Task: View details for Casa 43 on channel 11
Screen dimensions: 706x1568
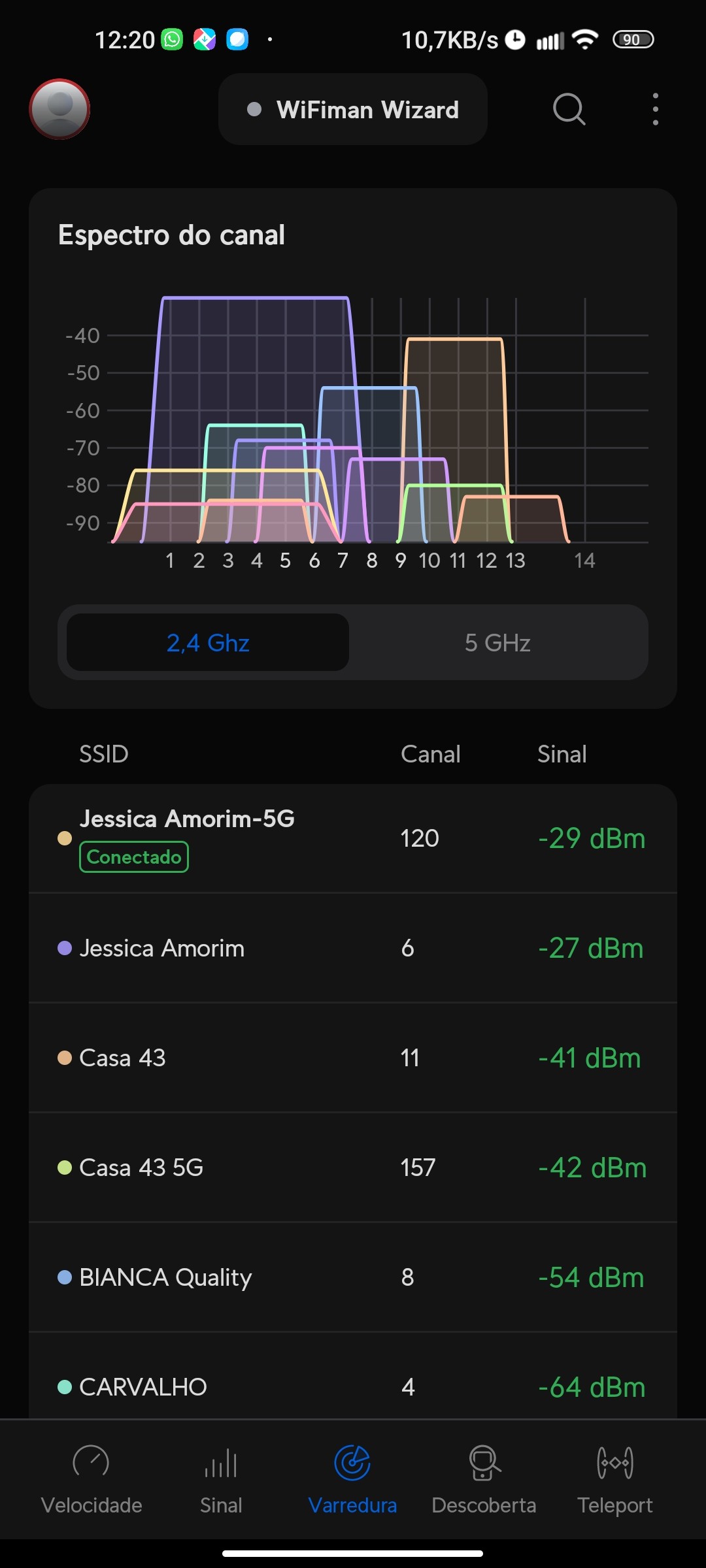Action: point(353,1058)
